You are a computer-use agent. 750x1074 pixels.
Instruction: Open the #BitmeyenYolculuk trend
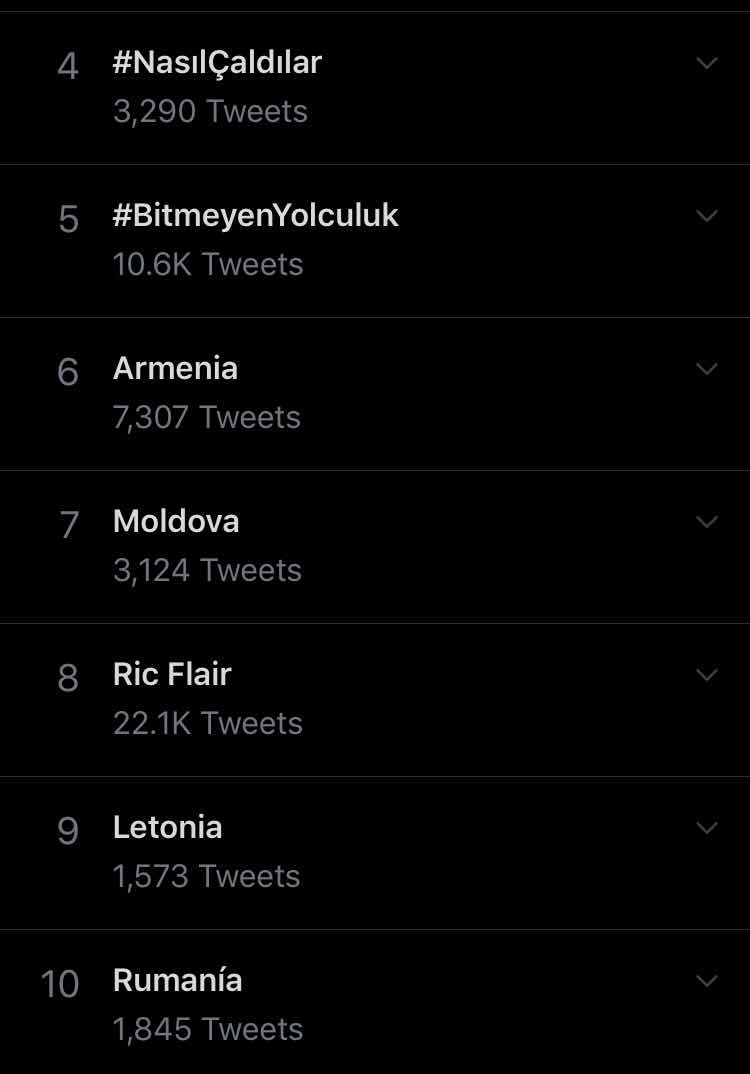click(x=255, y=216)
